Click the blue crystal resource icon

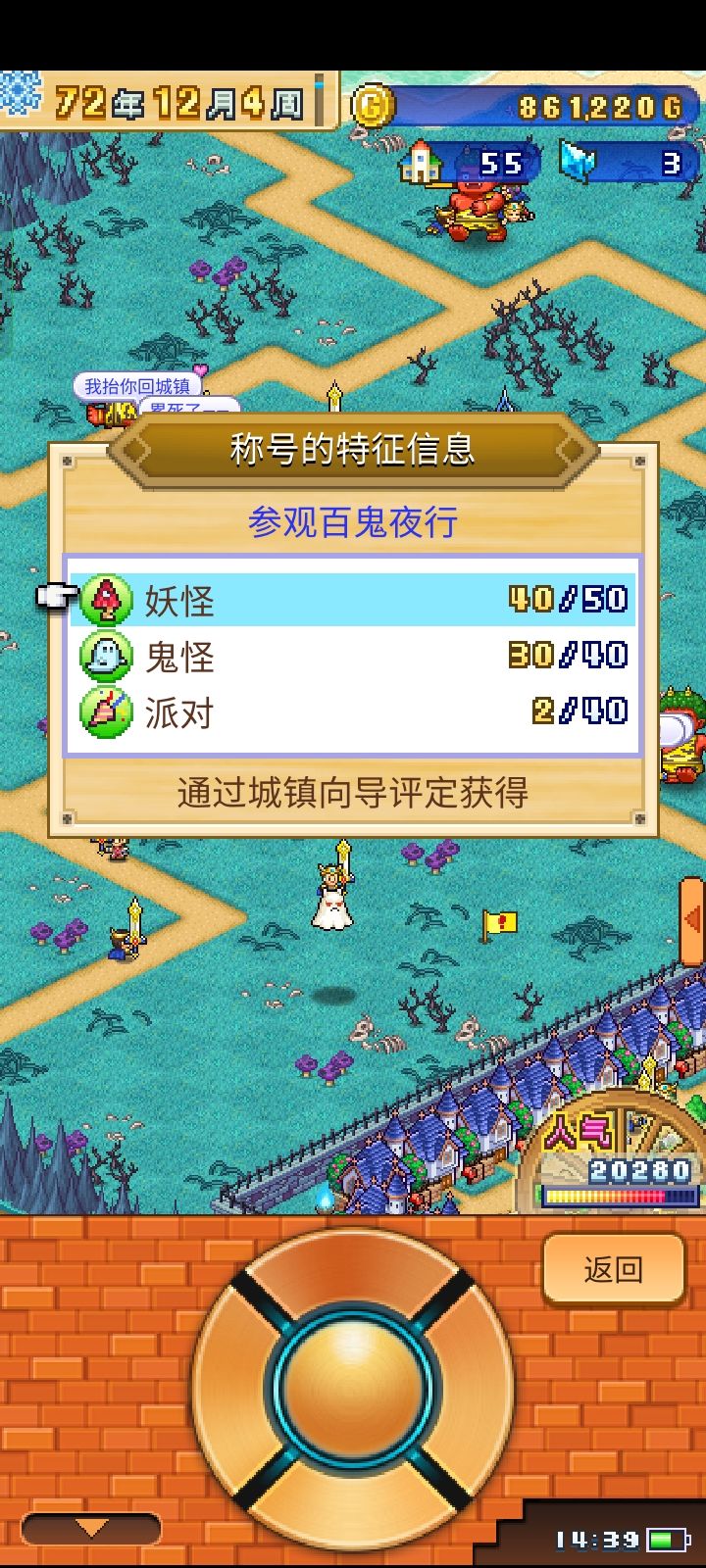(x=575, y=163)
